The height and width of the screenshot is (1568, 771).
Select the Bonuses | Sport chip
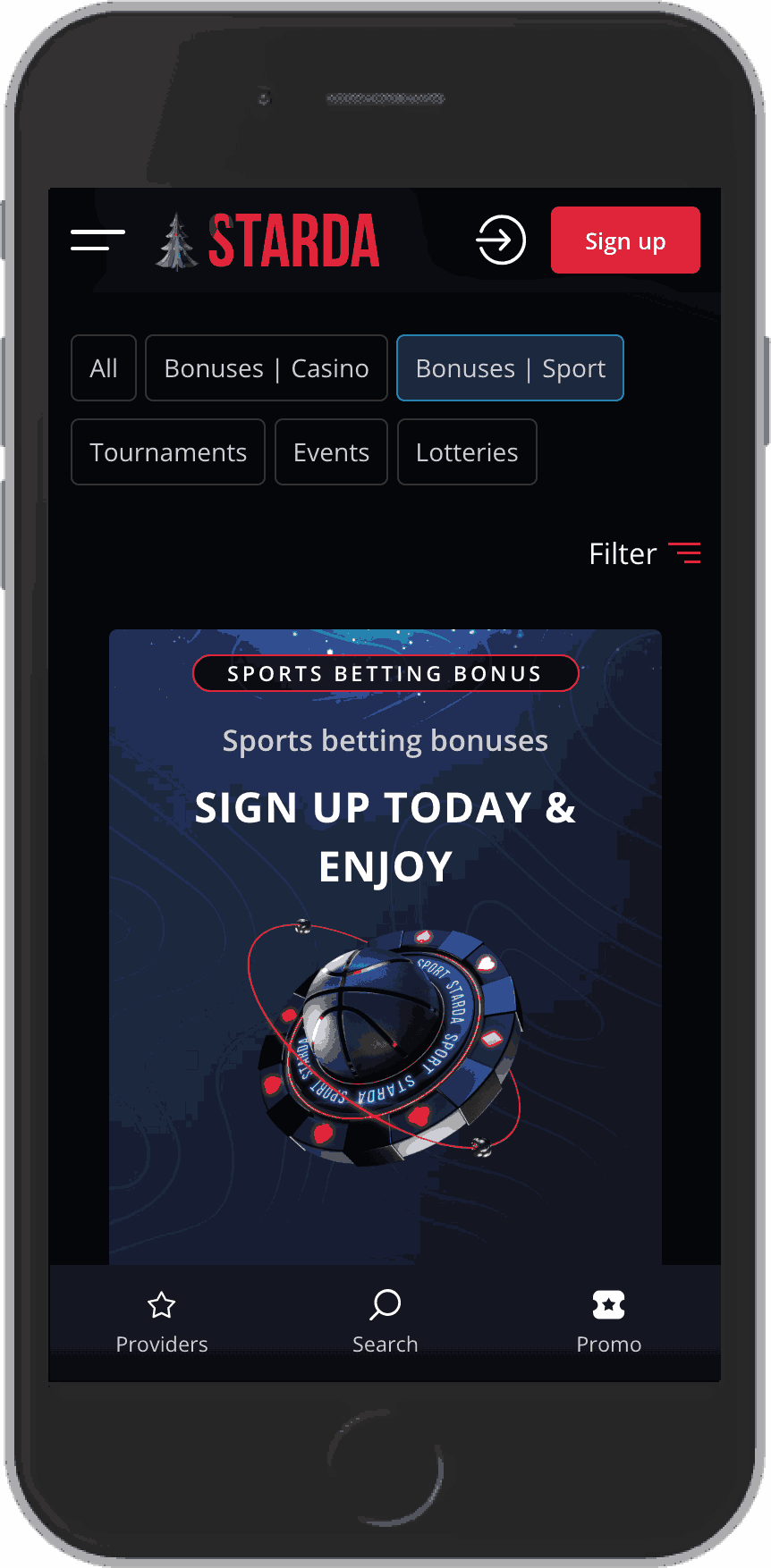click(510, 368)
